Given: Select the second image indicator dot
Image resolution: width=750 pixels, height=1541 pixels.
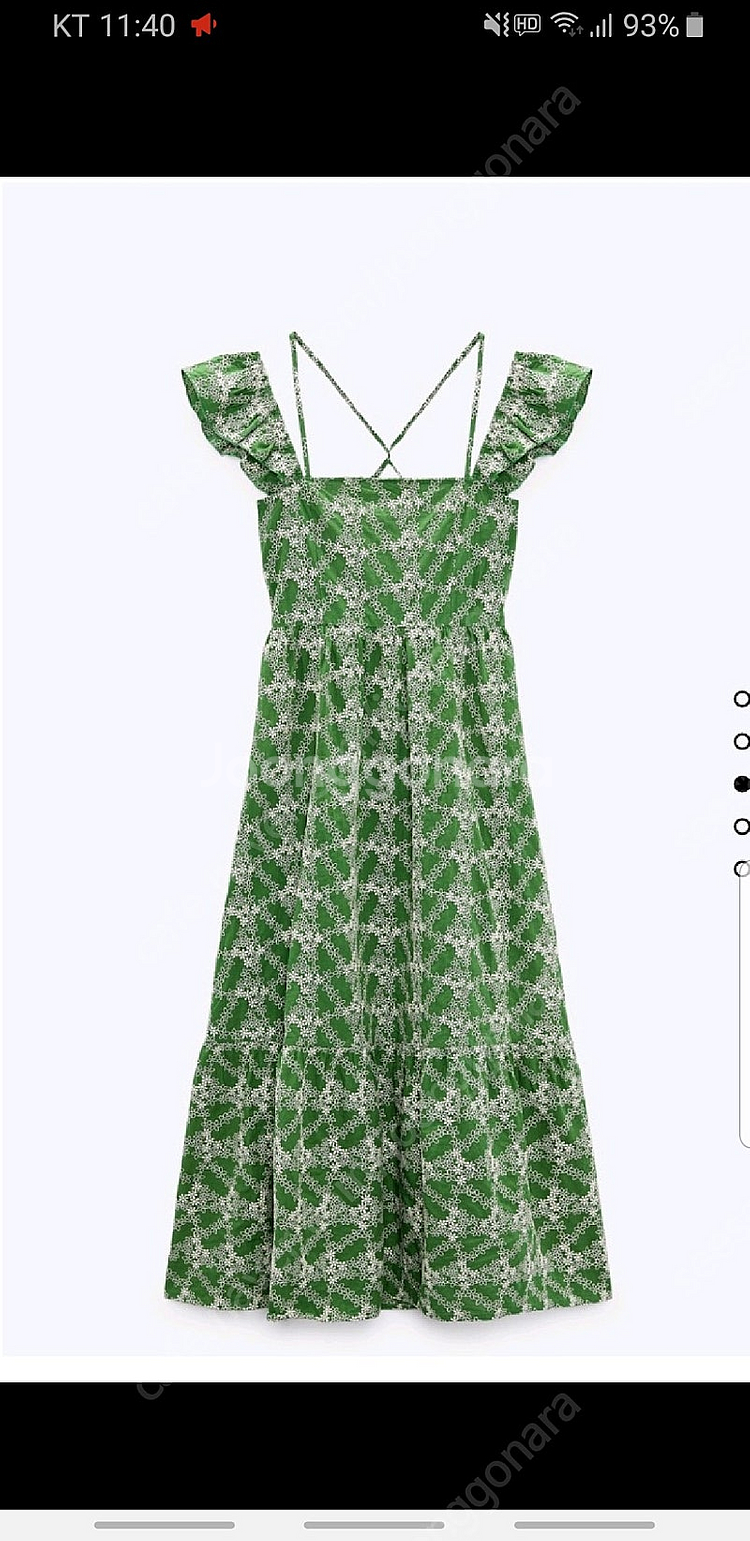Looking at the screenshot, I should (x=741, y=741).
